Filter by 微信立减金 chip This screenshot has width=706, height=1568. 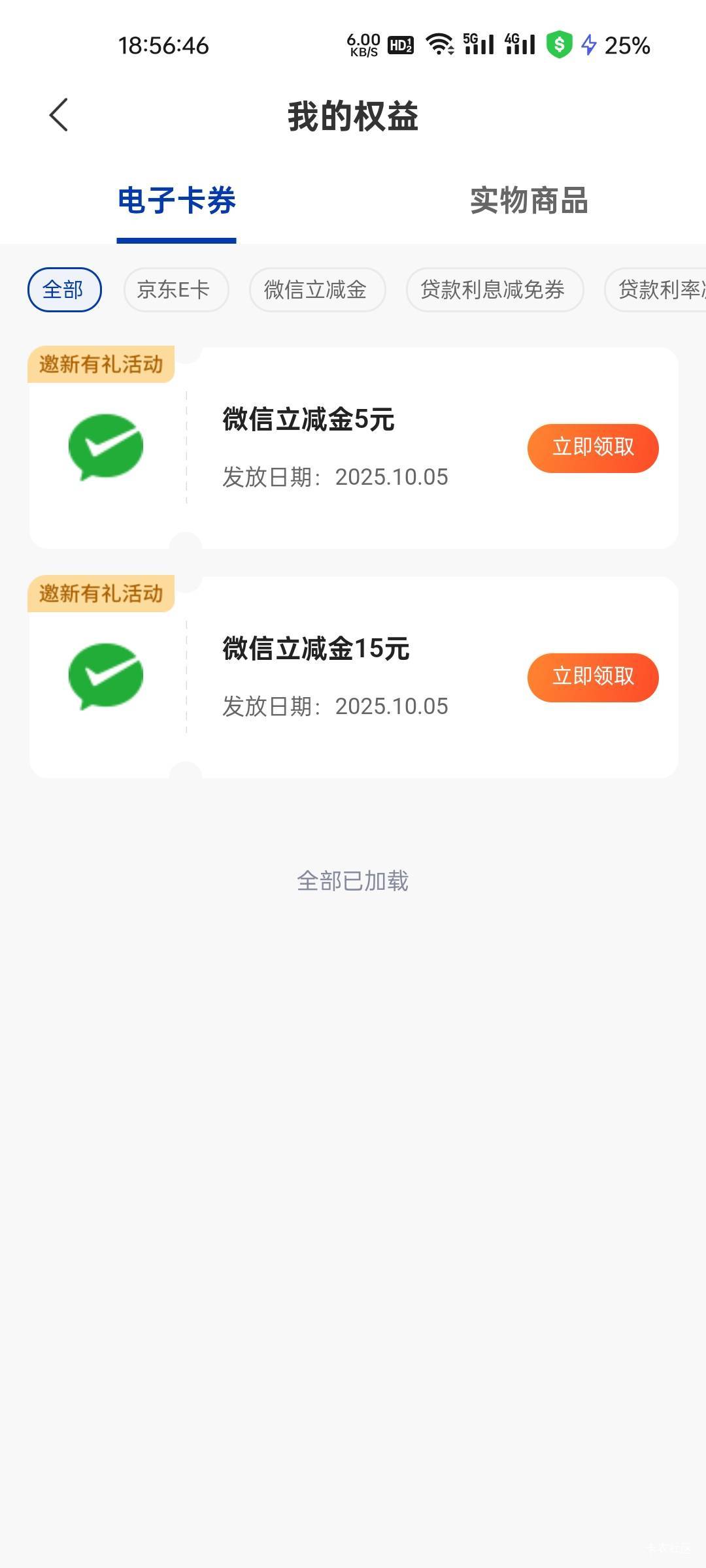tap(317, 289)
